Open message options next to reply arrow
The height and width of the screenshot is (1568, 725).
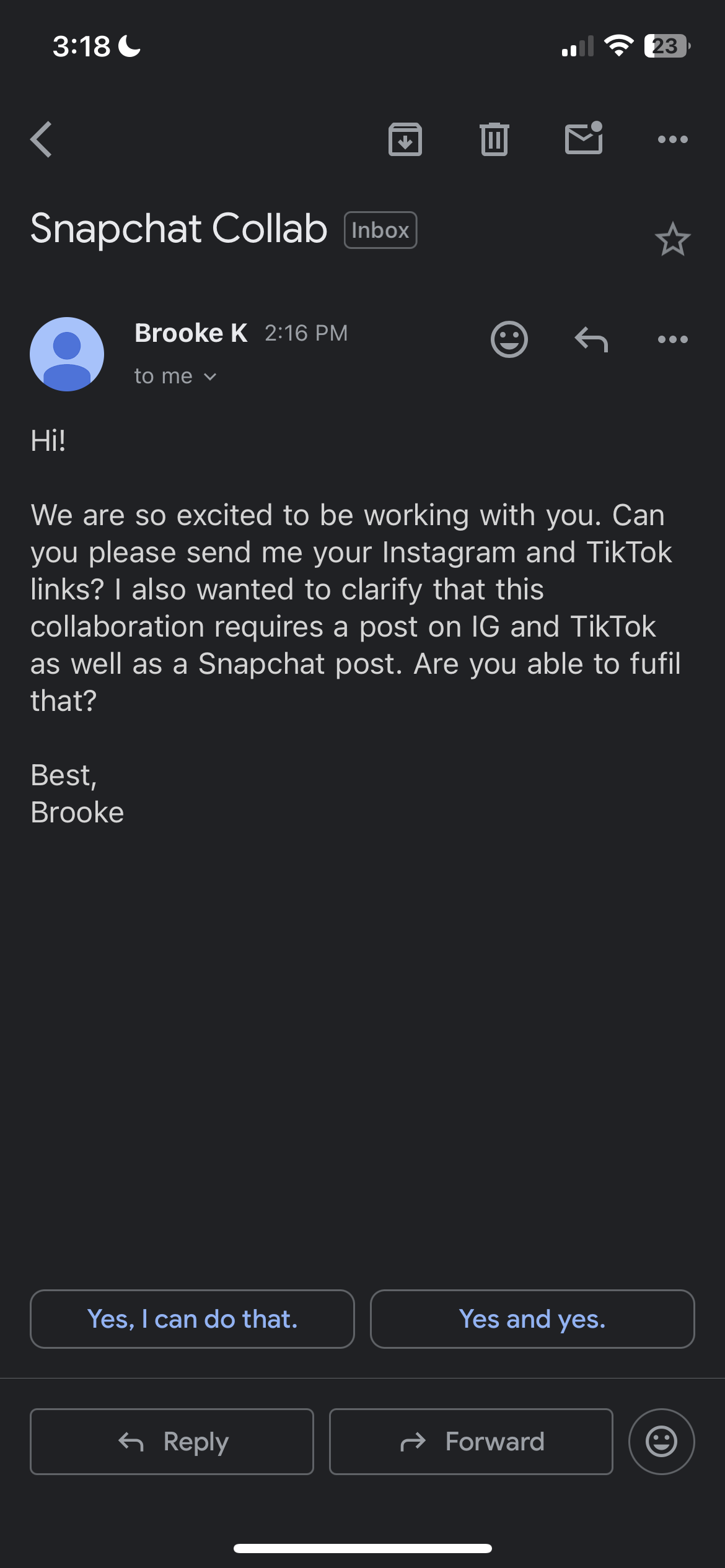click(673, 339)
